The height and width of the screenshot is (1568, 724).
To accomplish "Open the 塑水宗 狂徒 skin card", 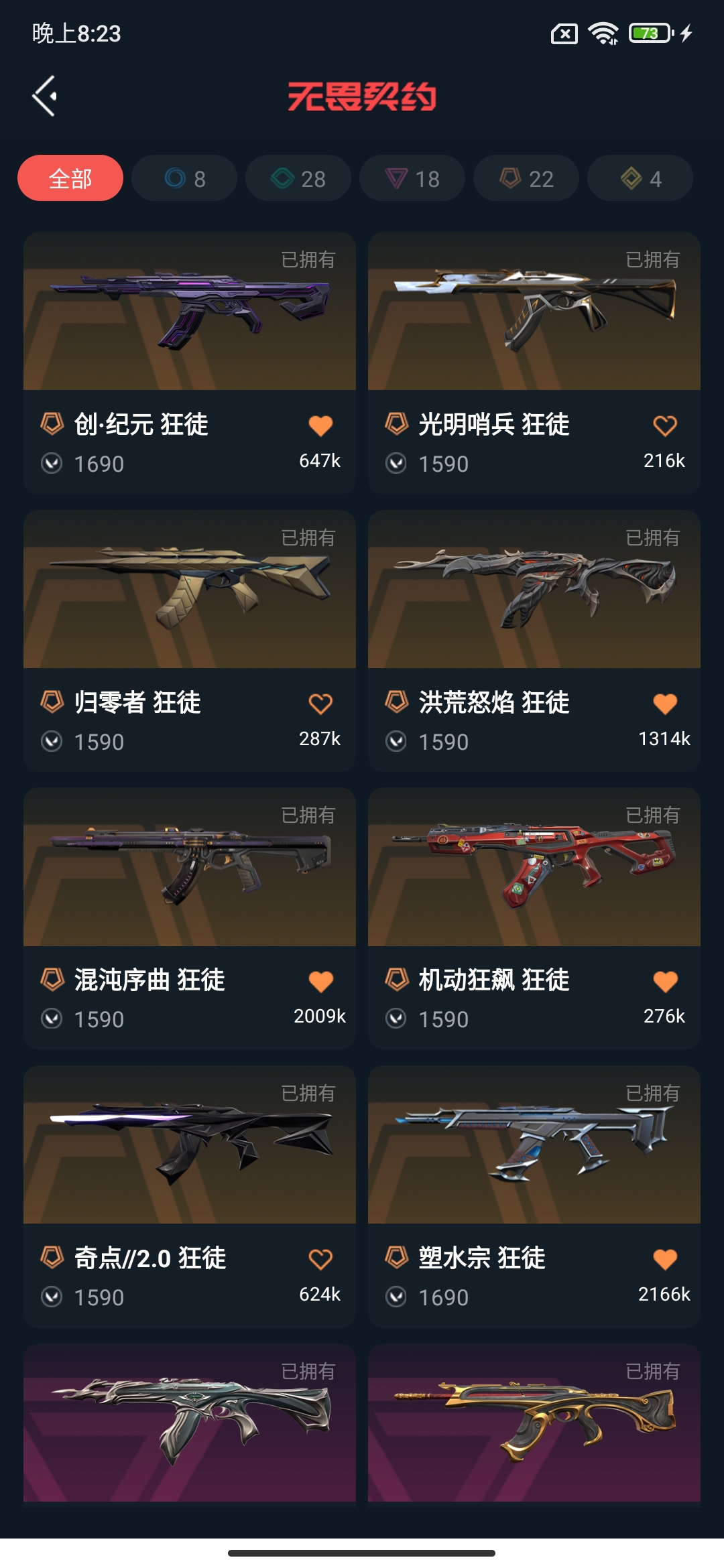I will [x=534, y=1197].
